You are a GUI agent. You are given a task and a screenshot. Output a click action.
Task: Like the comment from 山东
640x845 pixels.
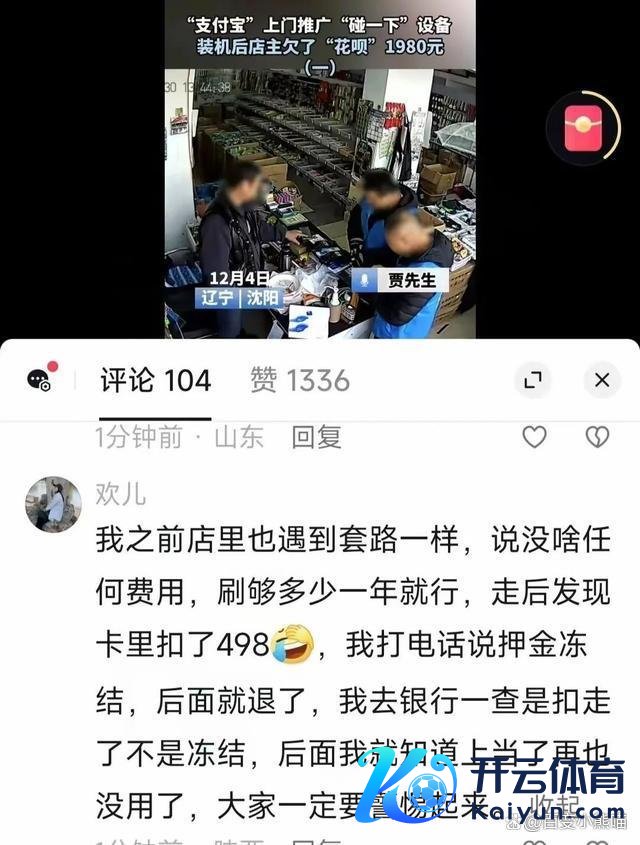pyautogui.click(x=535, y=436)
